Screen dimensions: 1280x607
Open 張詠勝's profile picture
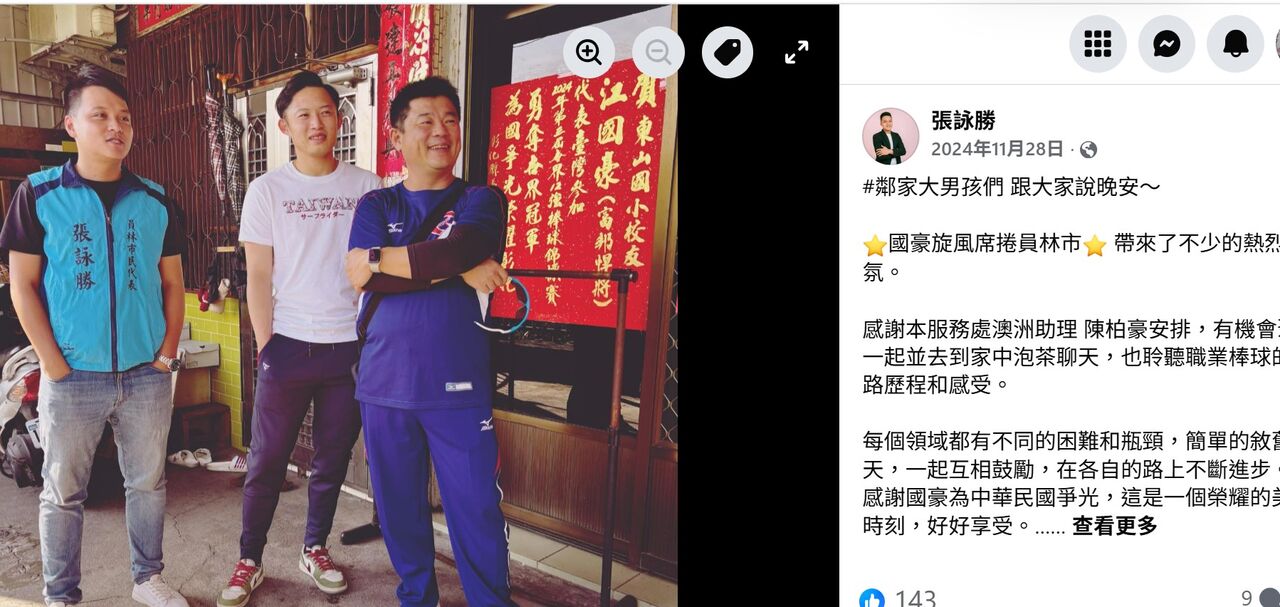coord(890,136)
